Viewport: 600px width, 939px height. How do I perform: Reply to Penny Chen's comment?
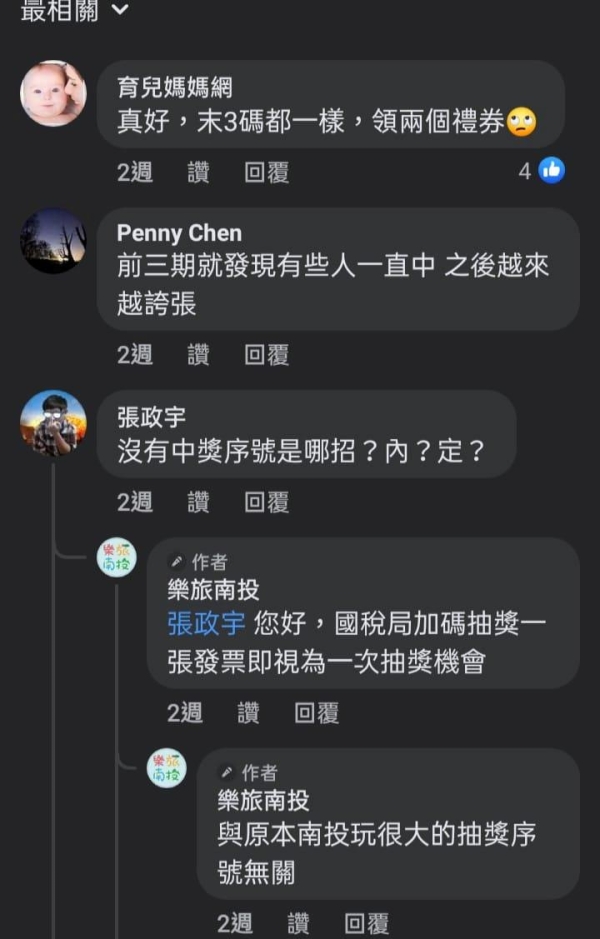tap(267, 353)
